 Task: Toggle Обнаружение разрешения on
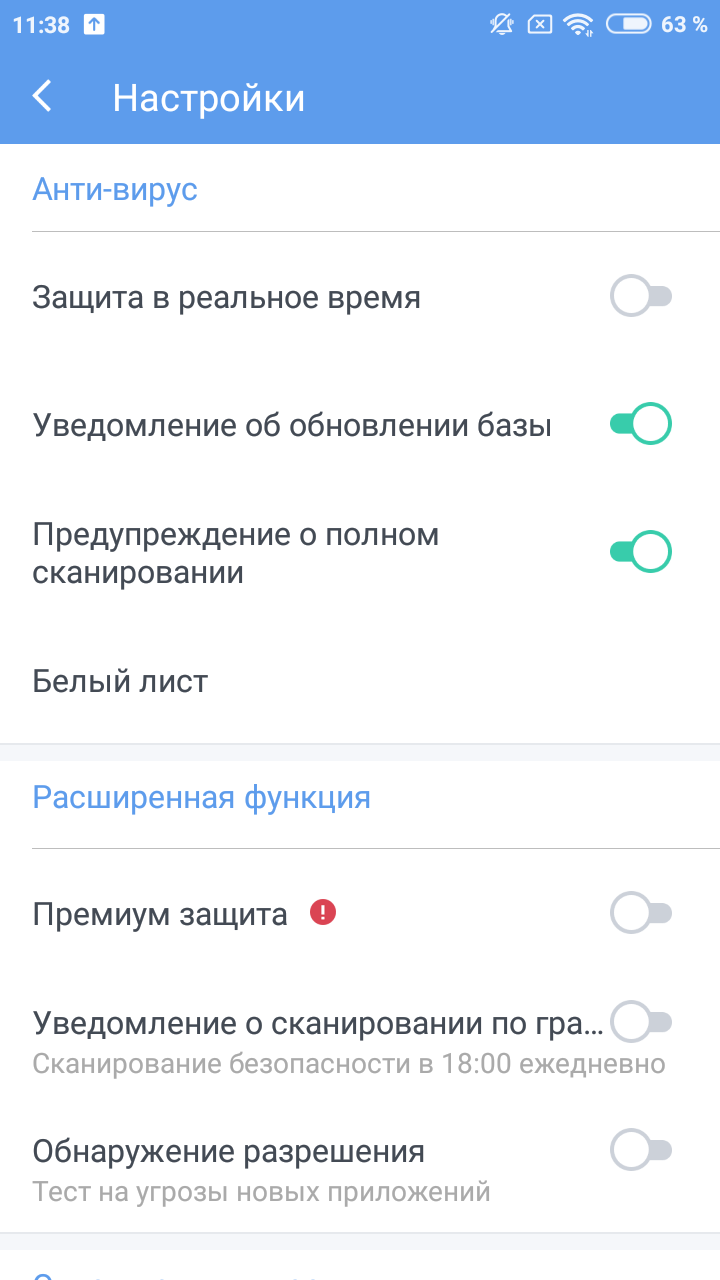click(641, 1151)
